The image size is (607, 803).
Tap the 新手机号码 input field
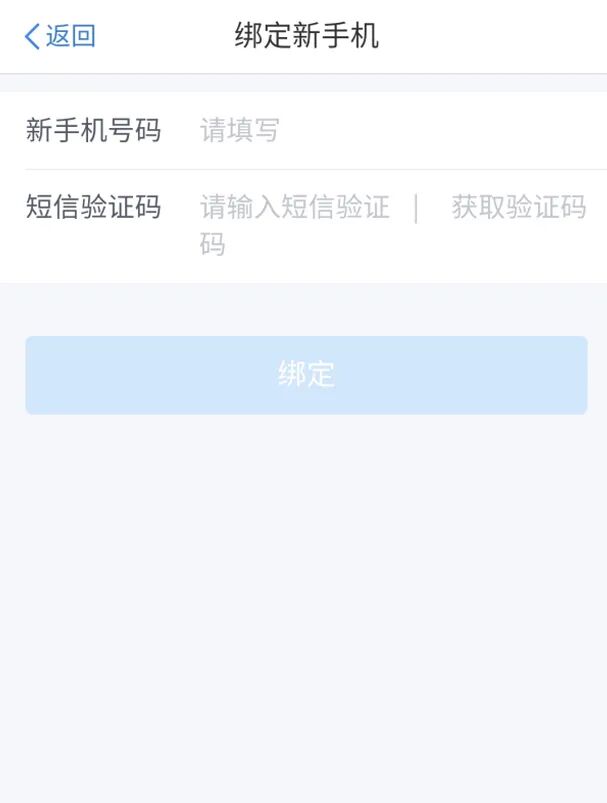pyautogui.click(x=390, y=130)
